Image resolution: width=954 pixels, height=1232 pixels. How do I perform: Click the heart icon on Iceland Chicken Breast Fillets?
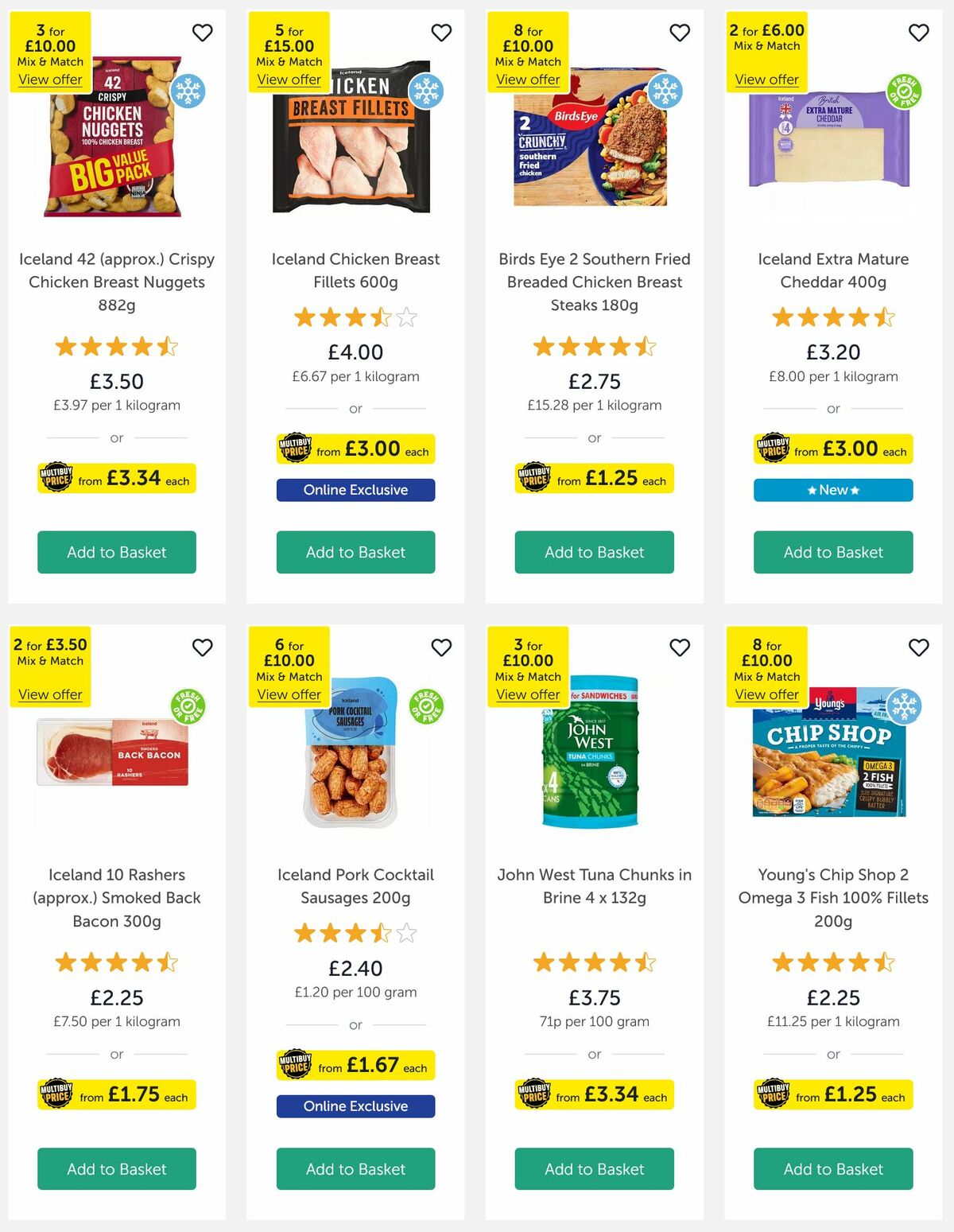pos(441,33)
